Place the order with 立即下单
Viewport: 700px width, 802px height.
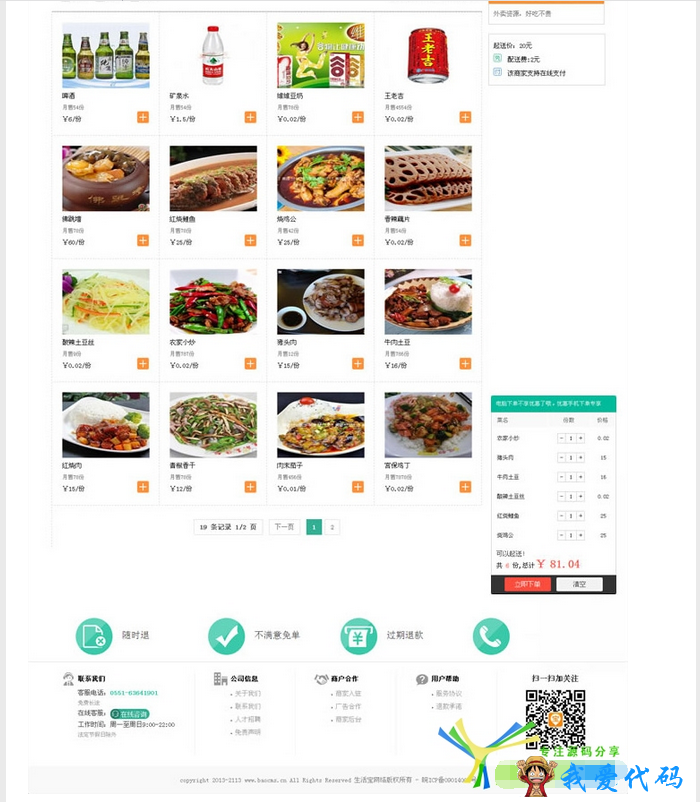[x=527, y=584]
